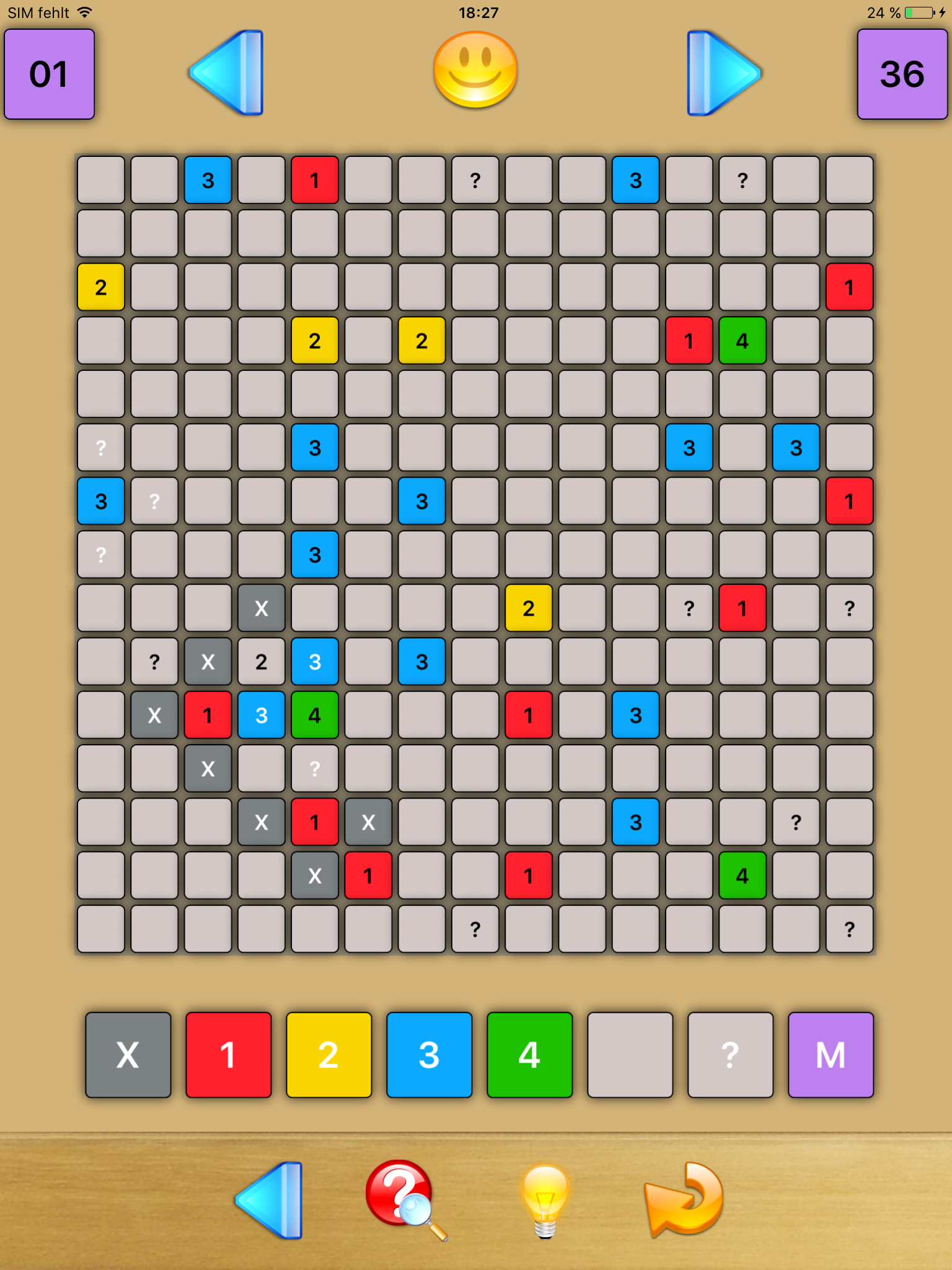Select the green 4 tile in palette
The height and width of the screenshot is (1270, 952).
tap(530, 1055)
